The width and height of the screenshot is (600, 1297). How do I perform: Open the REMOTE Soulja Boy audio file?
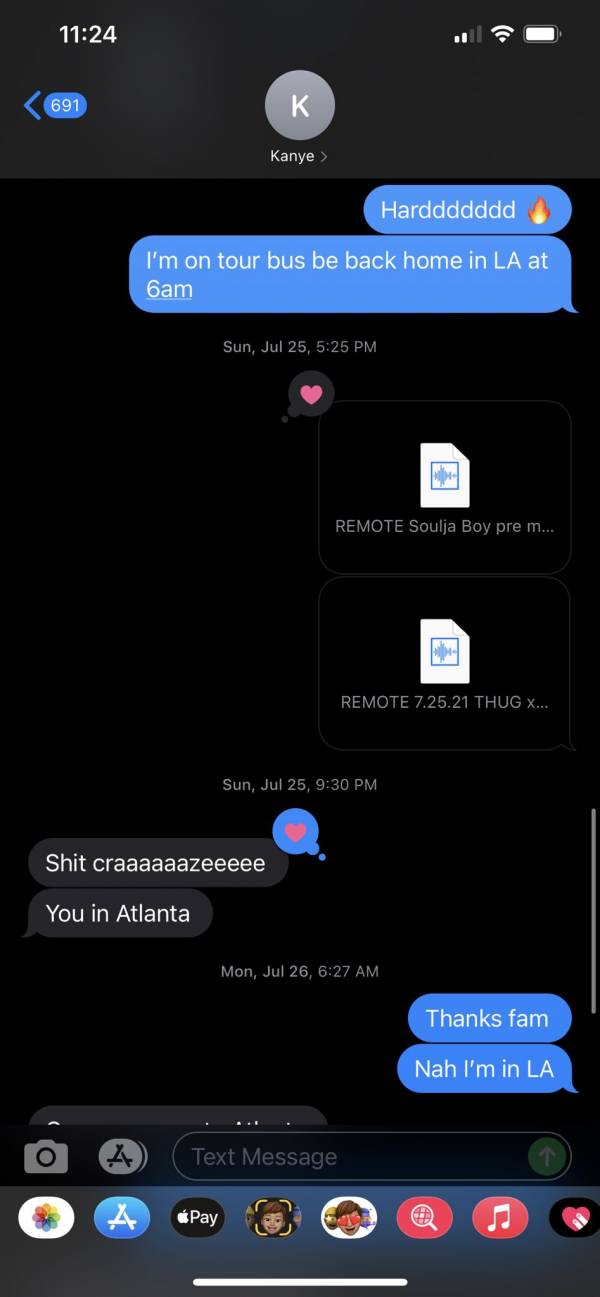[x=444, y=487]
